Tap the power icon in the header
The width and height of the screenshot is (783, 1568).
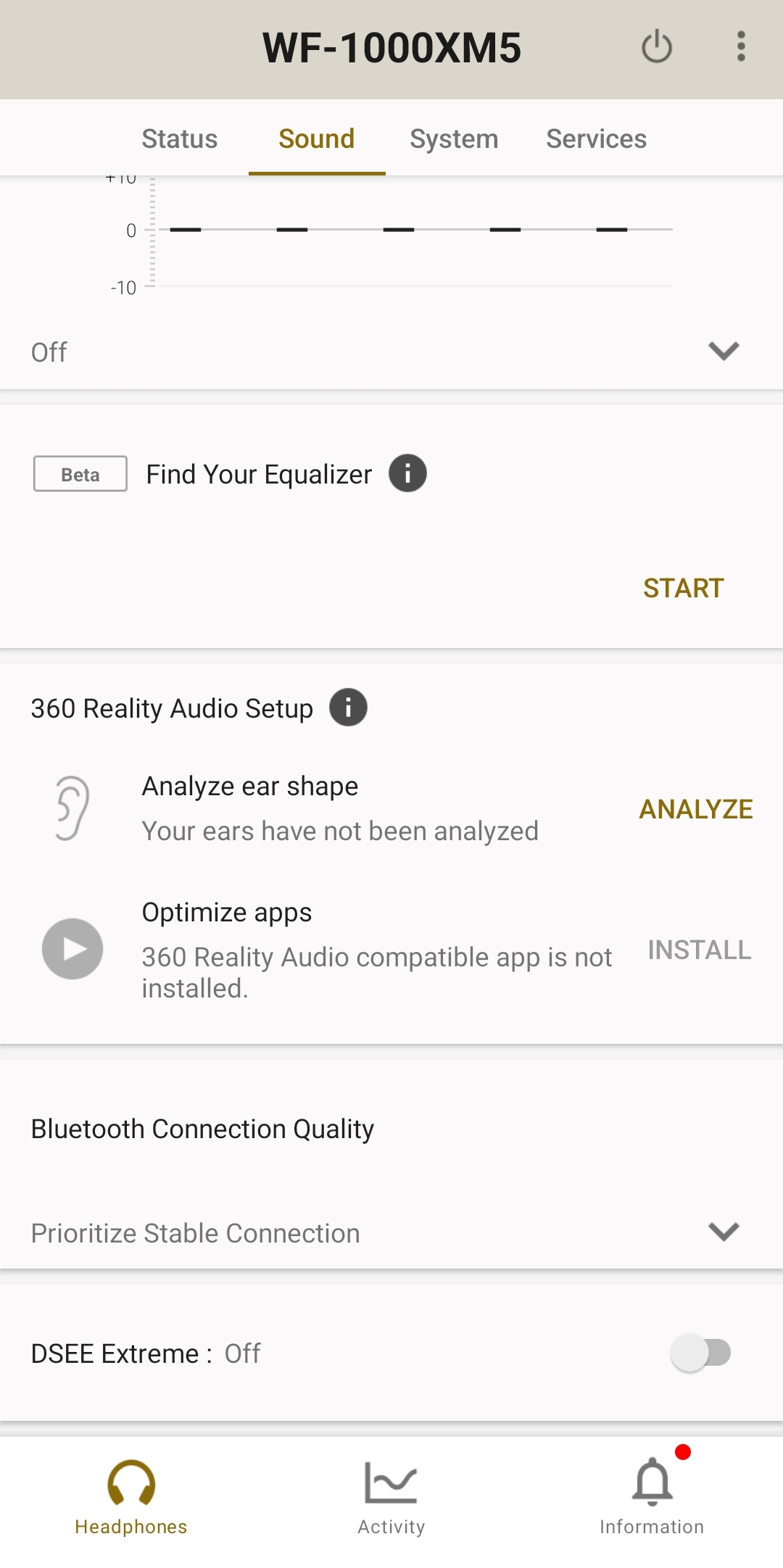[x=657, y=47]
